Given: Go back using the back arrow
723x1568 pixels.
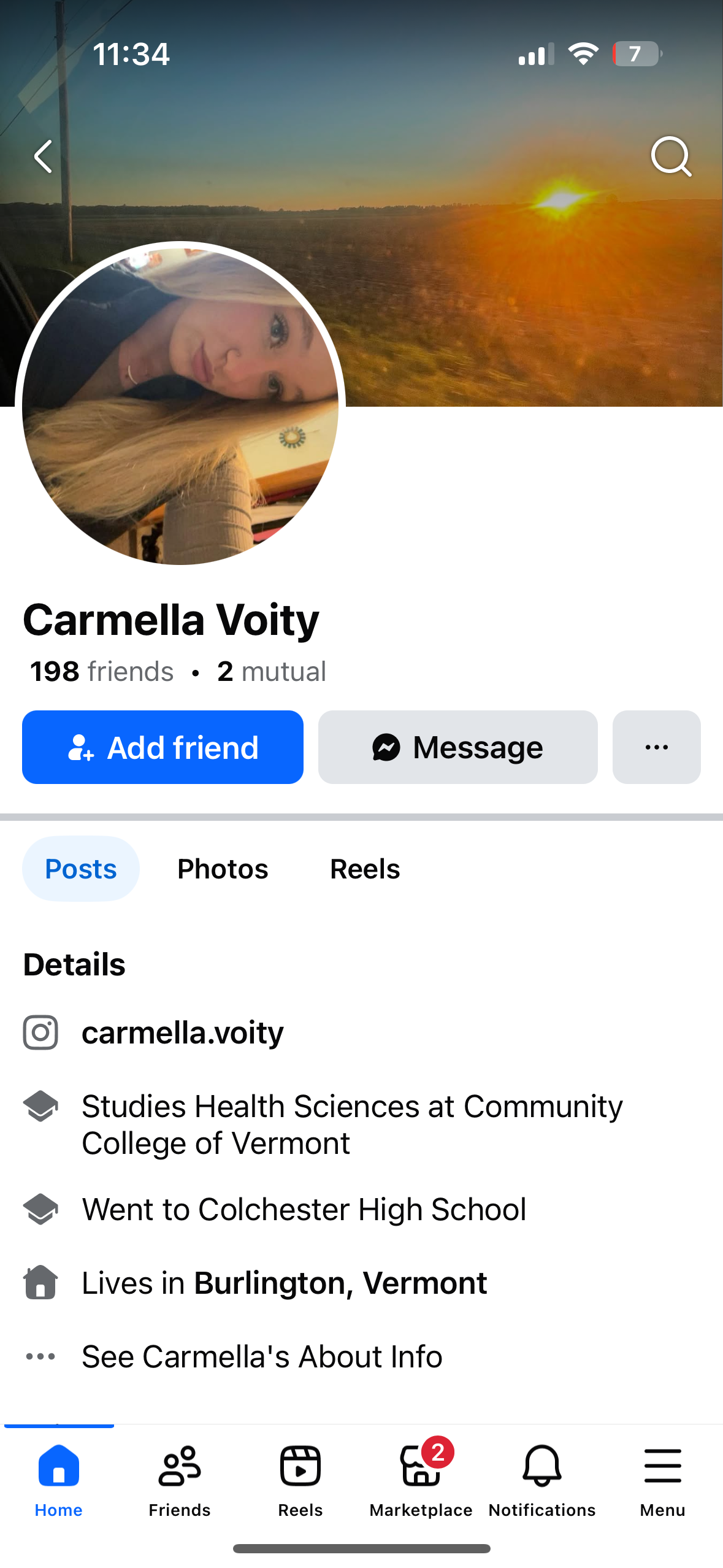Looking at the screenshot, I should click(43, 156).
